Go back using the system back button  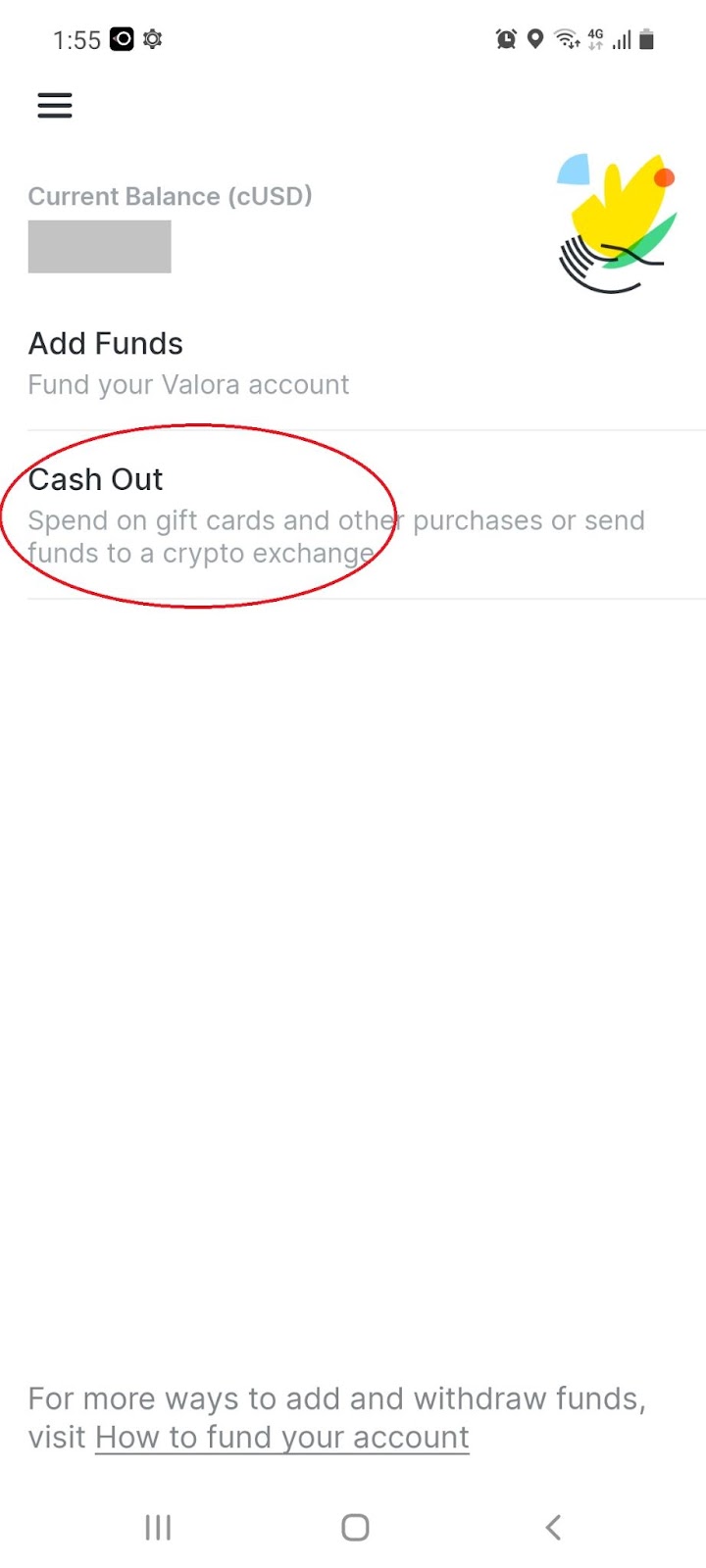[x=553, y=1527]
